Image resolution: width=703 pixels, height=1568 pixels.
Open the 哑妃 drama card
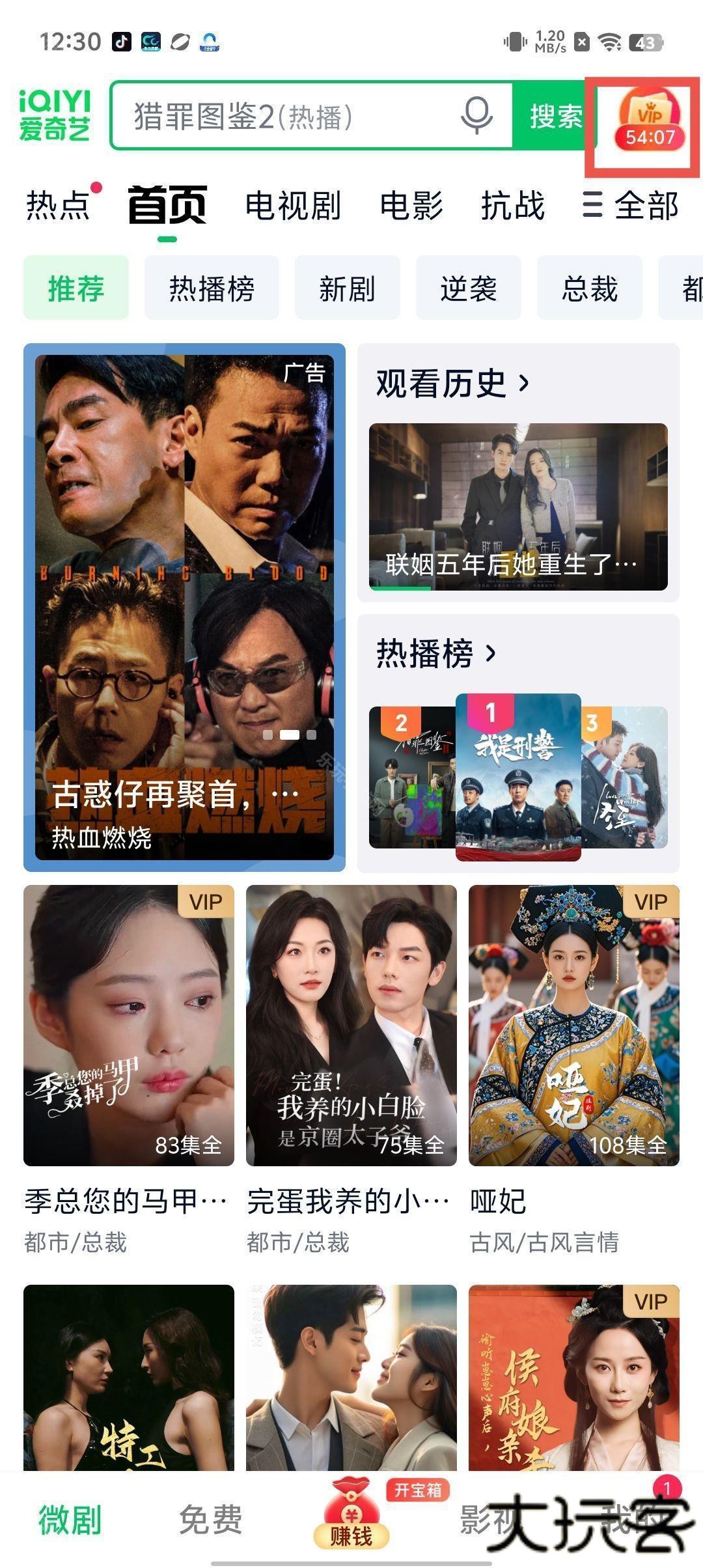click(x=573, y=1026)
